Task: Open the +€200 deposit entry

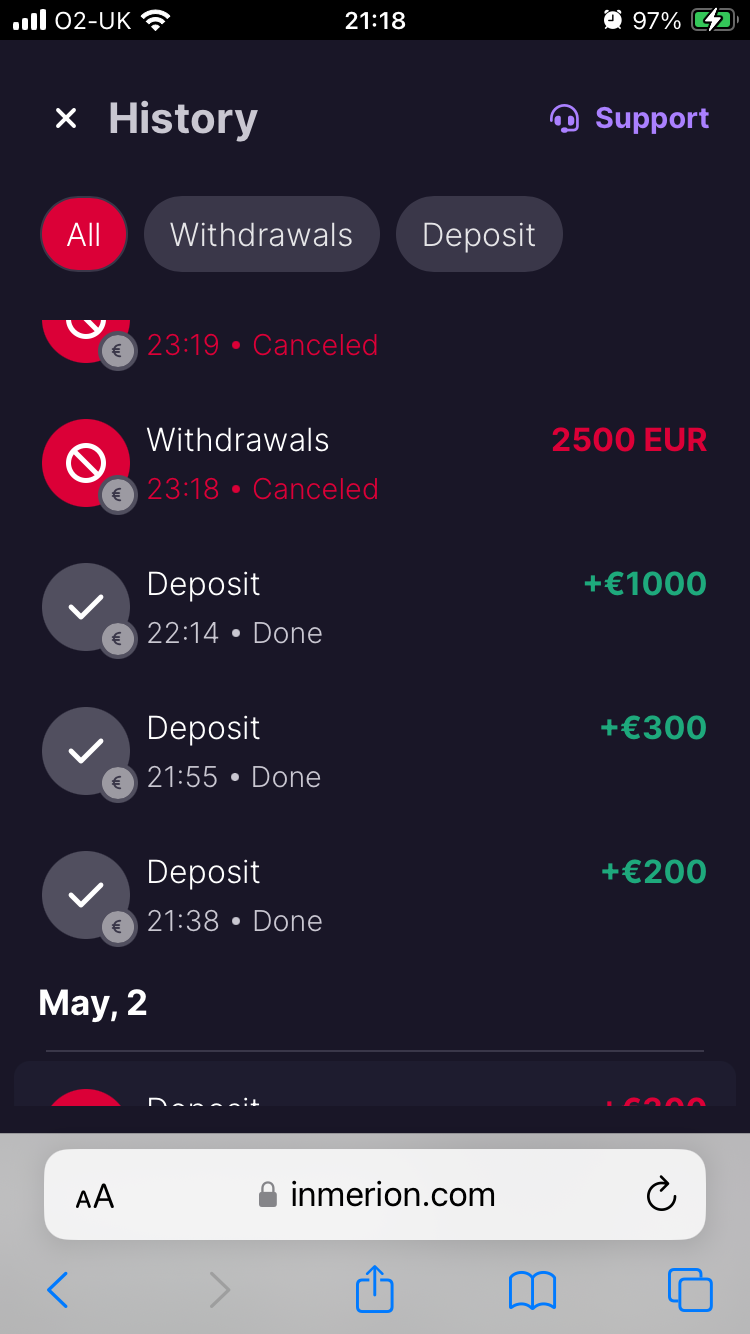Action: (375, 896)
